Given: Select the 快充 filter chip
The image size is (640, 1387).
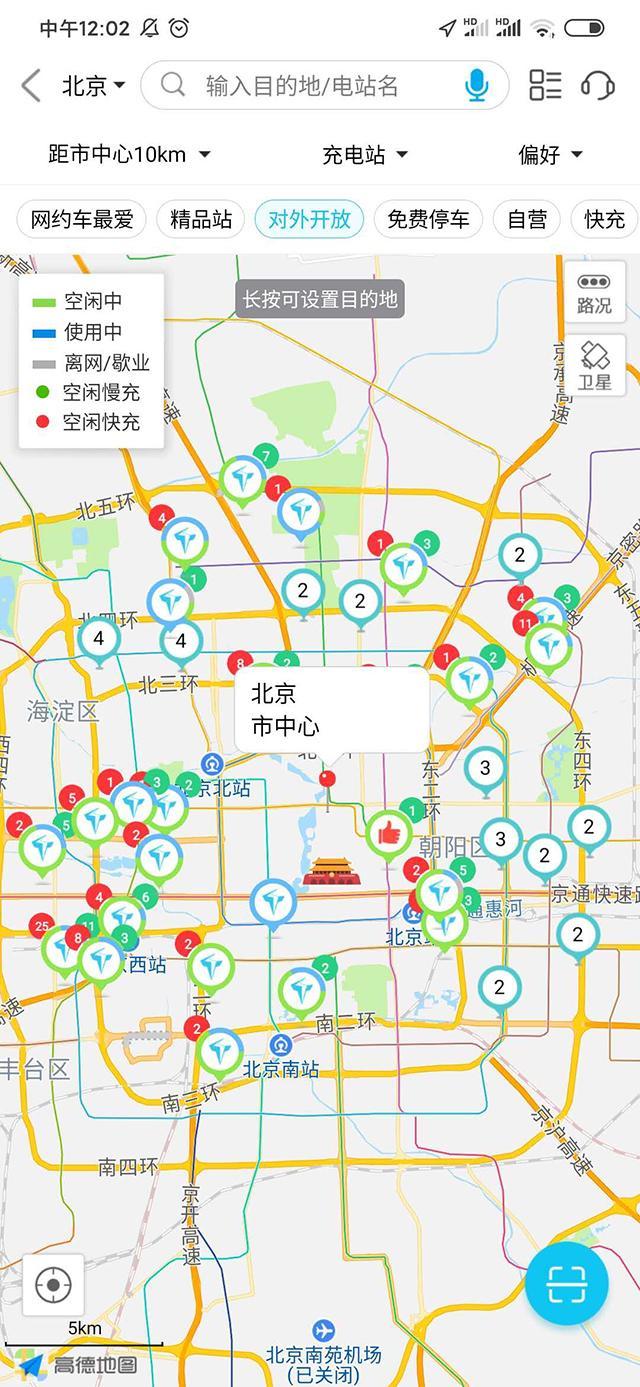Looking at the screenshot, I should click(x=604, y=219).
